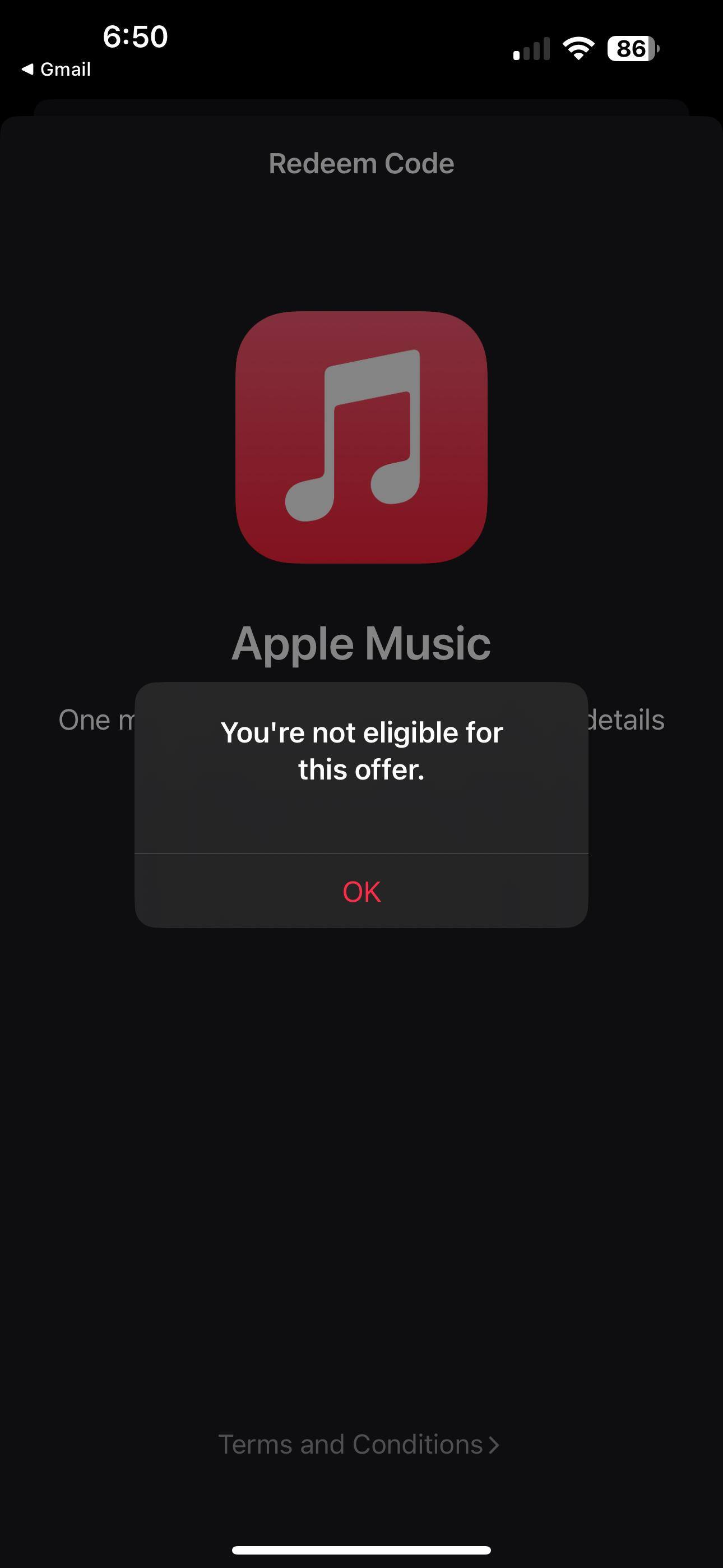Open Terms and Conditions

(x=359, y=1445)
